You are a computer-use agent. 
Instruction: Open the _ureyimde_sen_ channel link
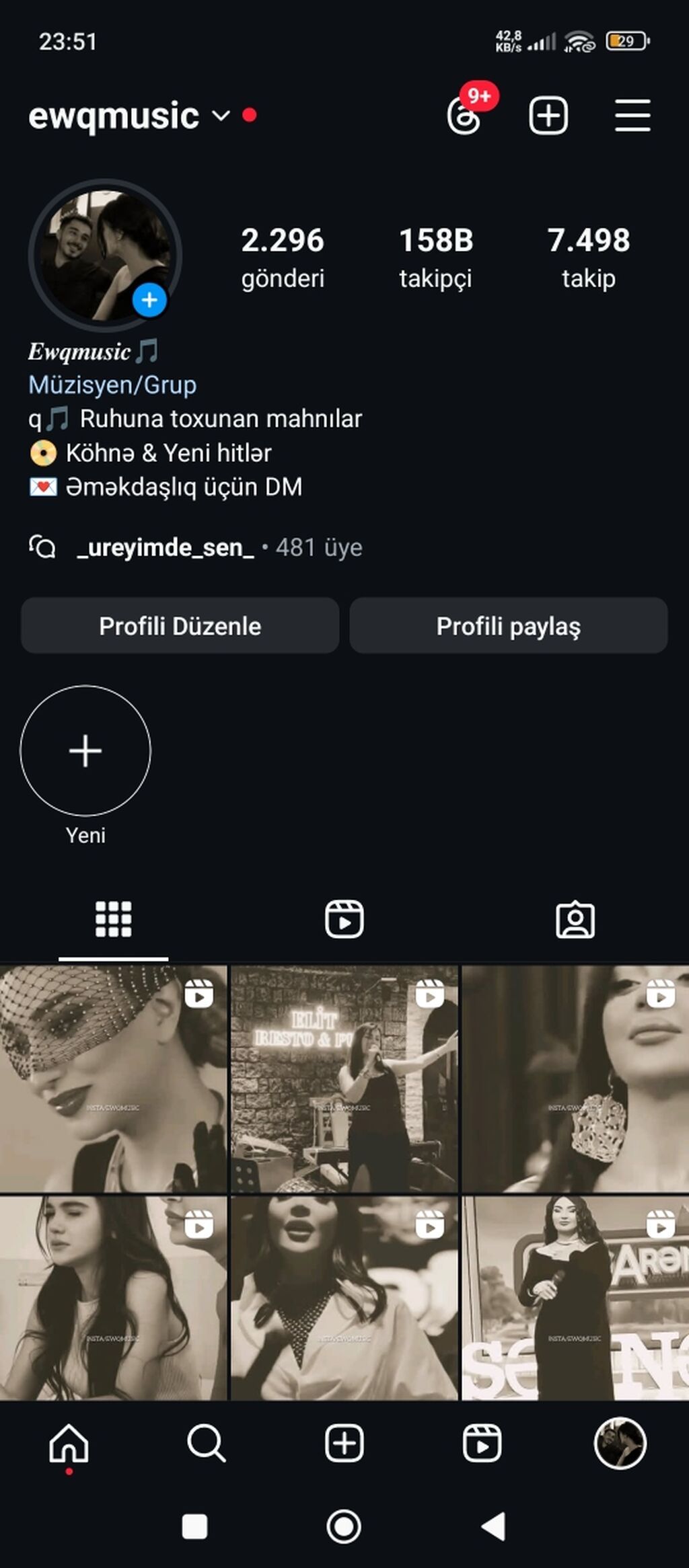coord(166,547)
